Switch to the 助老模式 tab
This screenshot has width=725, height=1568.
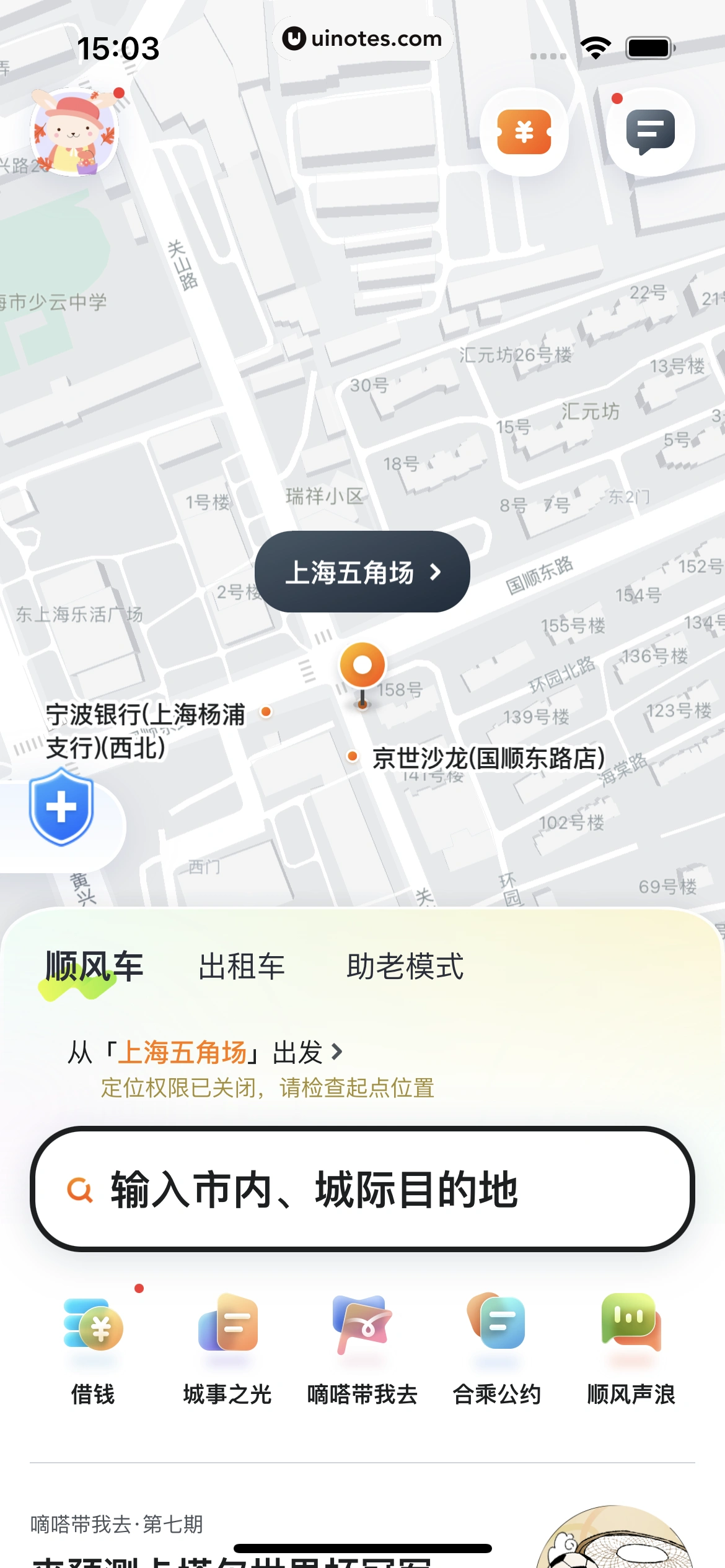click(x=406, y=967)
